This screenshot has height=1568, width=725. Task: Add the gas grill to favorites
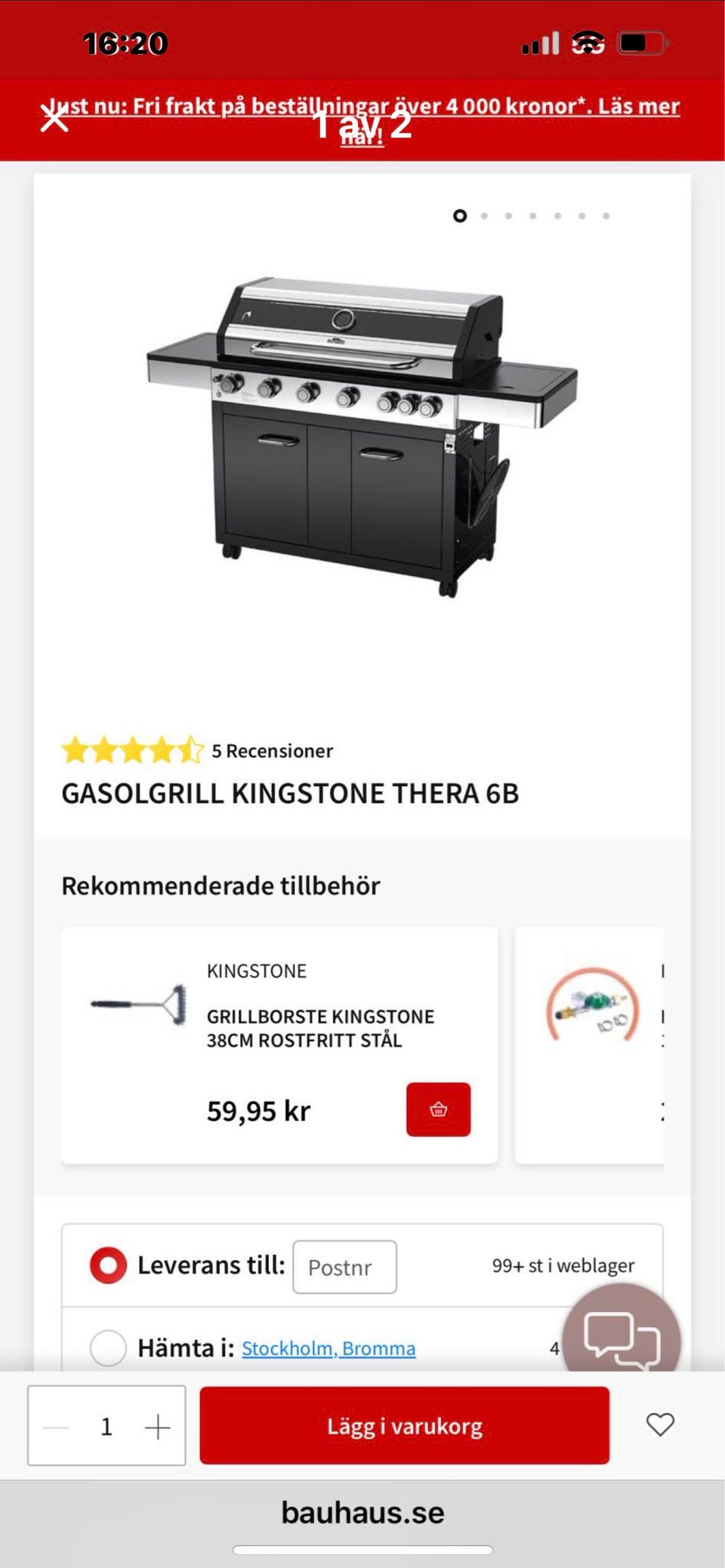click(x=660, y=1425)
